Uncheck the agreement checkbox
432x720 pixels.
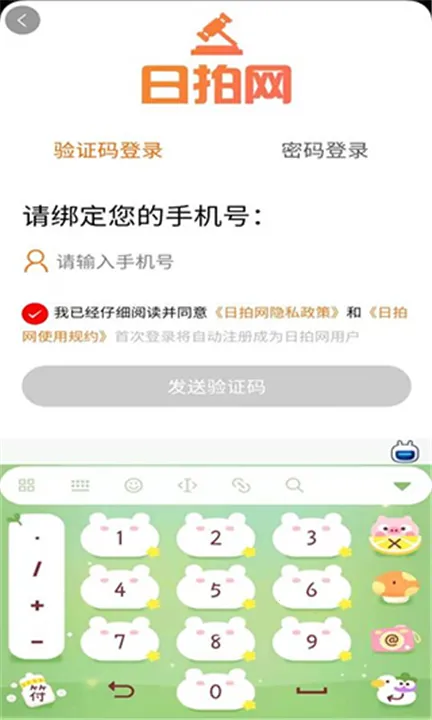coord(35,314)
